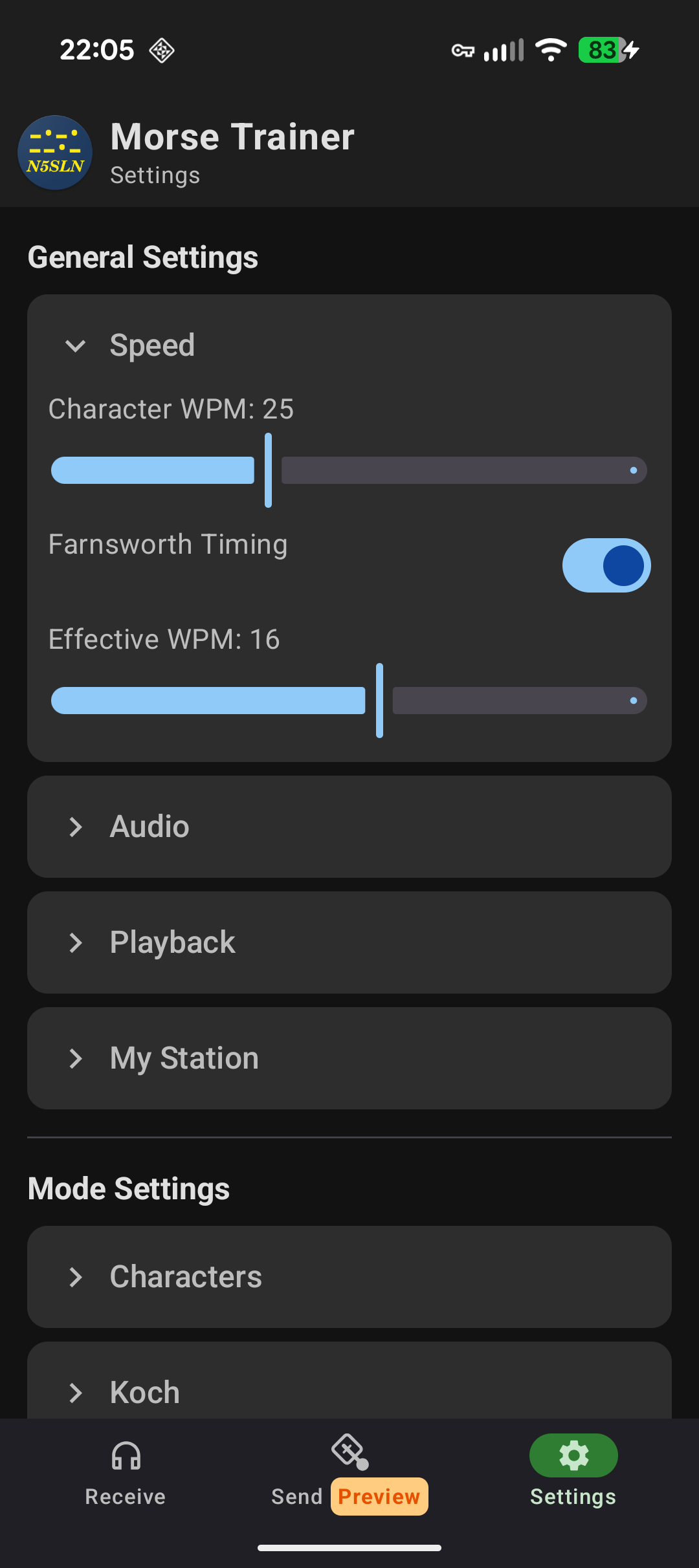
Task: Expand the Playback settings section
Action: 349,942
